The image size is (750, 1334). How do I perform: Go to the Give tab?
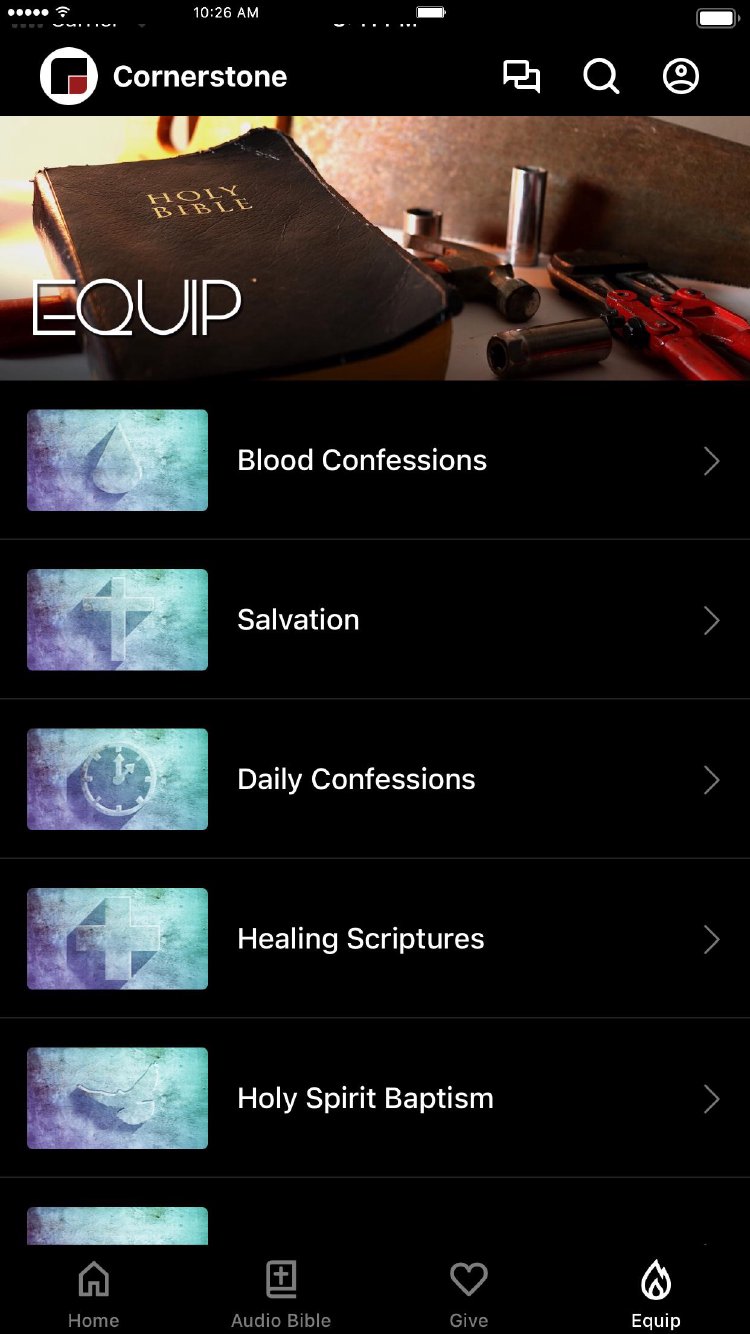click(x=468, y=1293)
